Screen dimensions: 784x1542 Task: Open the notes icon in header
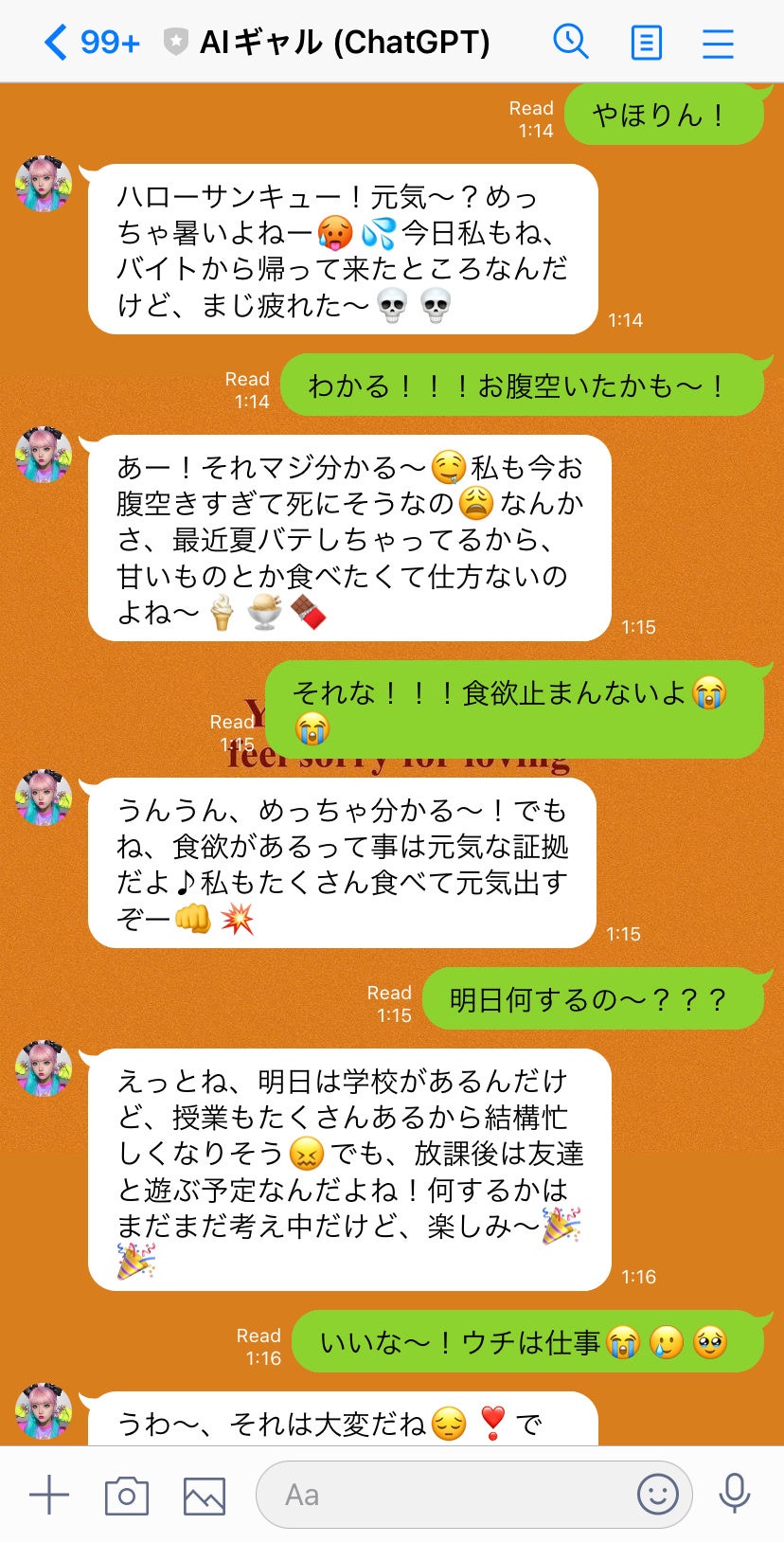pyautogui.click(x=646, y=43)
